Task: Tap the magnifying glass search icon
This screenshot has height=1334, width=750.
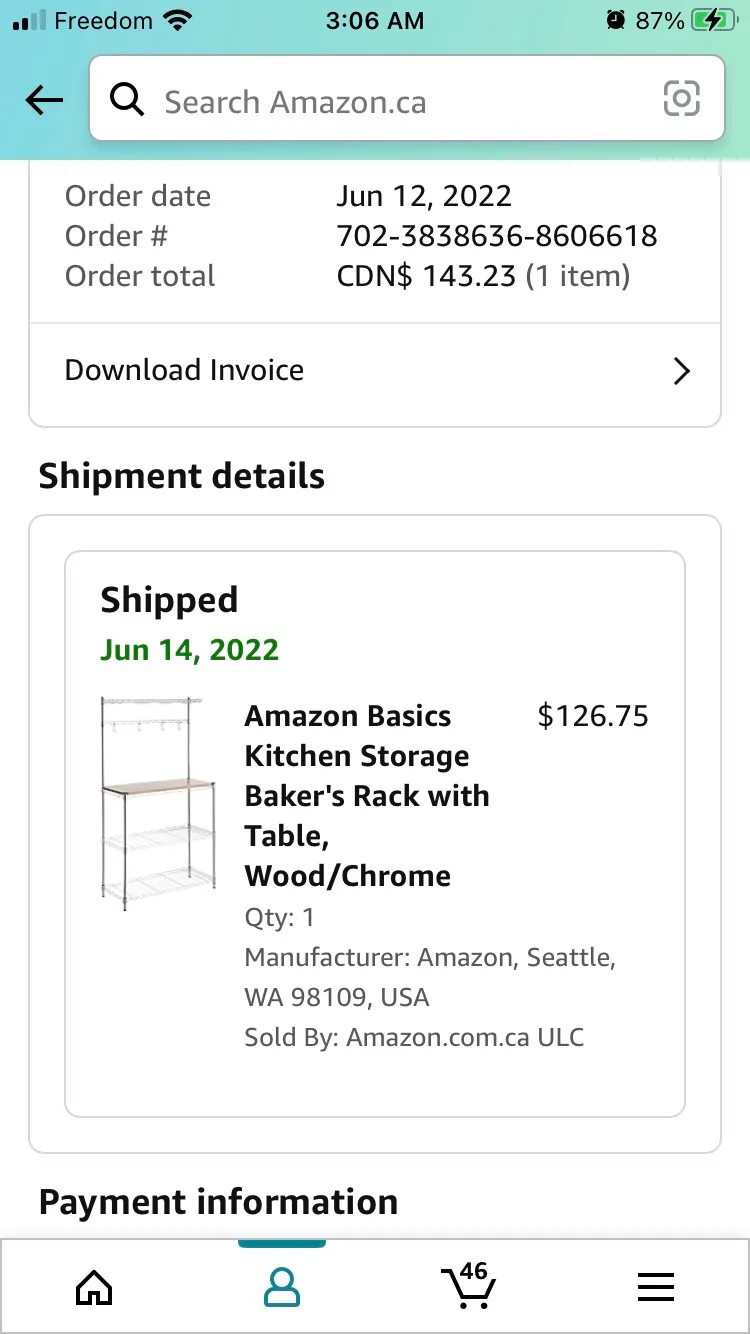Action: 127,100
